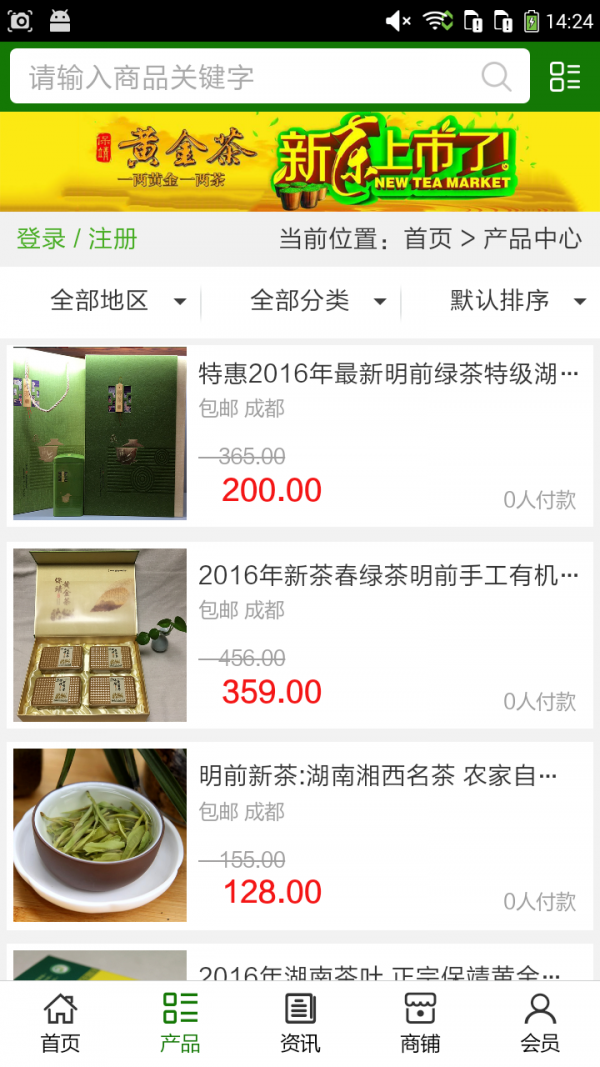The width and height of the screenshot is (600, 1067).
Task: Select the 产品 tab
Action: (180, 1023)
